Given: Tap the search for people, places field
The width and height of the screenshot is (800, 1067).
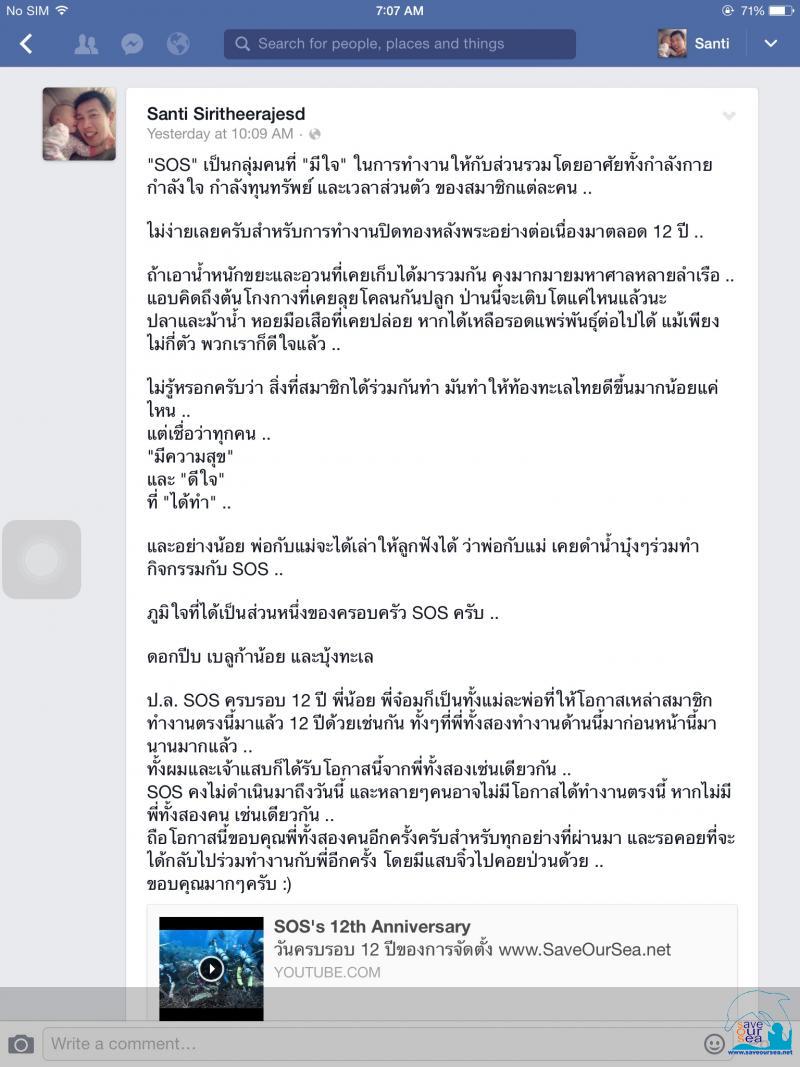Looking at the screenshot, I should (x=400, y=44).
